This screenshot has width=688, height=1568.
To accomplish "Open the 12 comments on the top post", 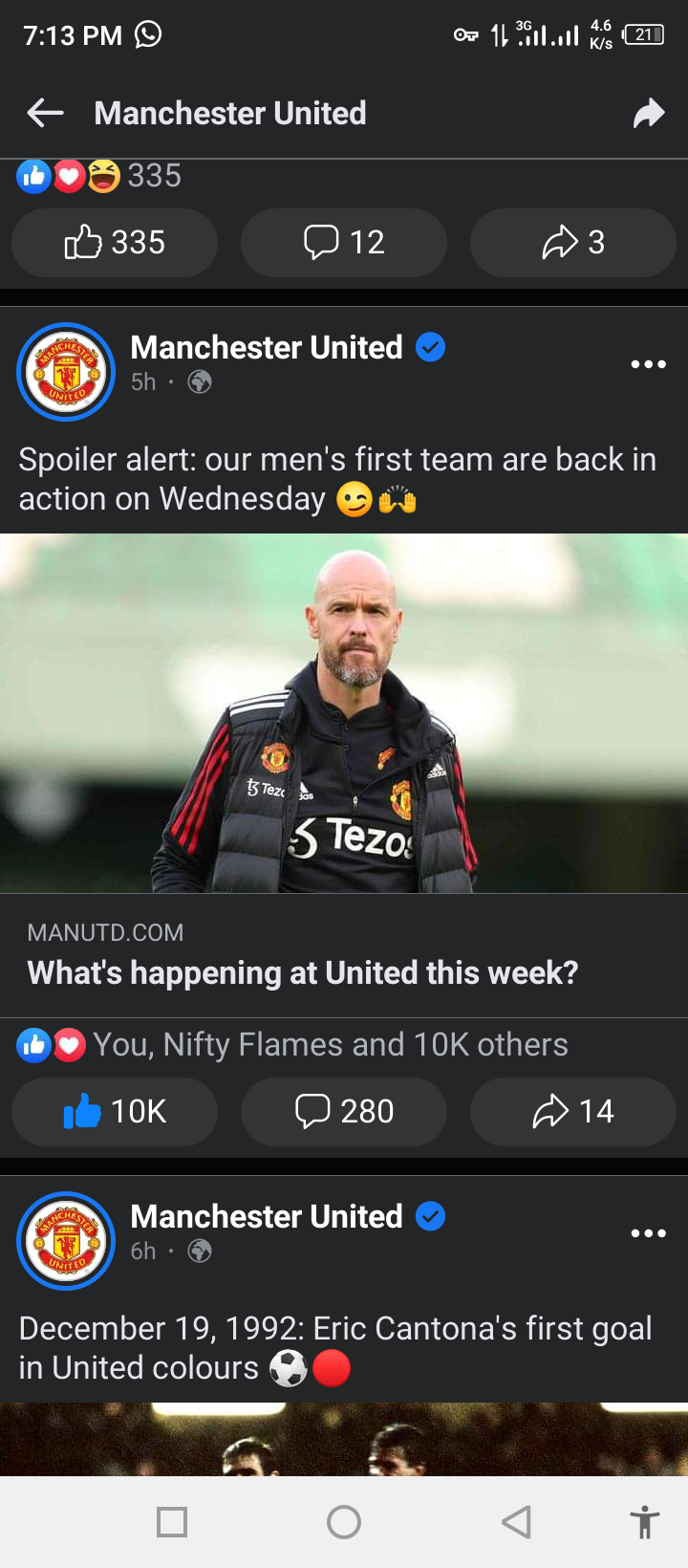I will [x=344, y=243].
